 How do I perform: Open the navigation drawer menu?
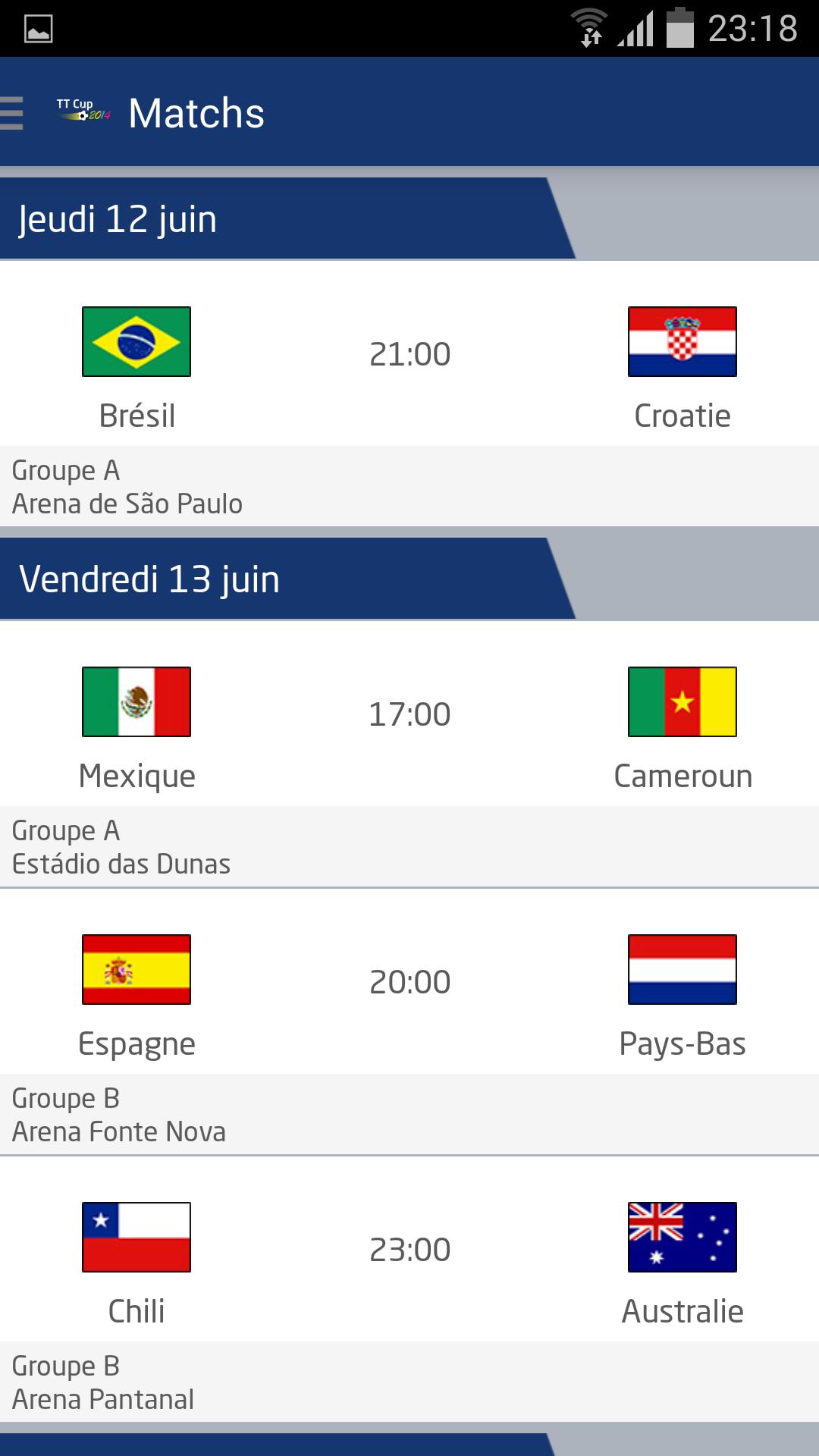[x=14, y=114]
